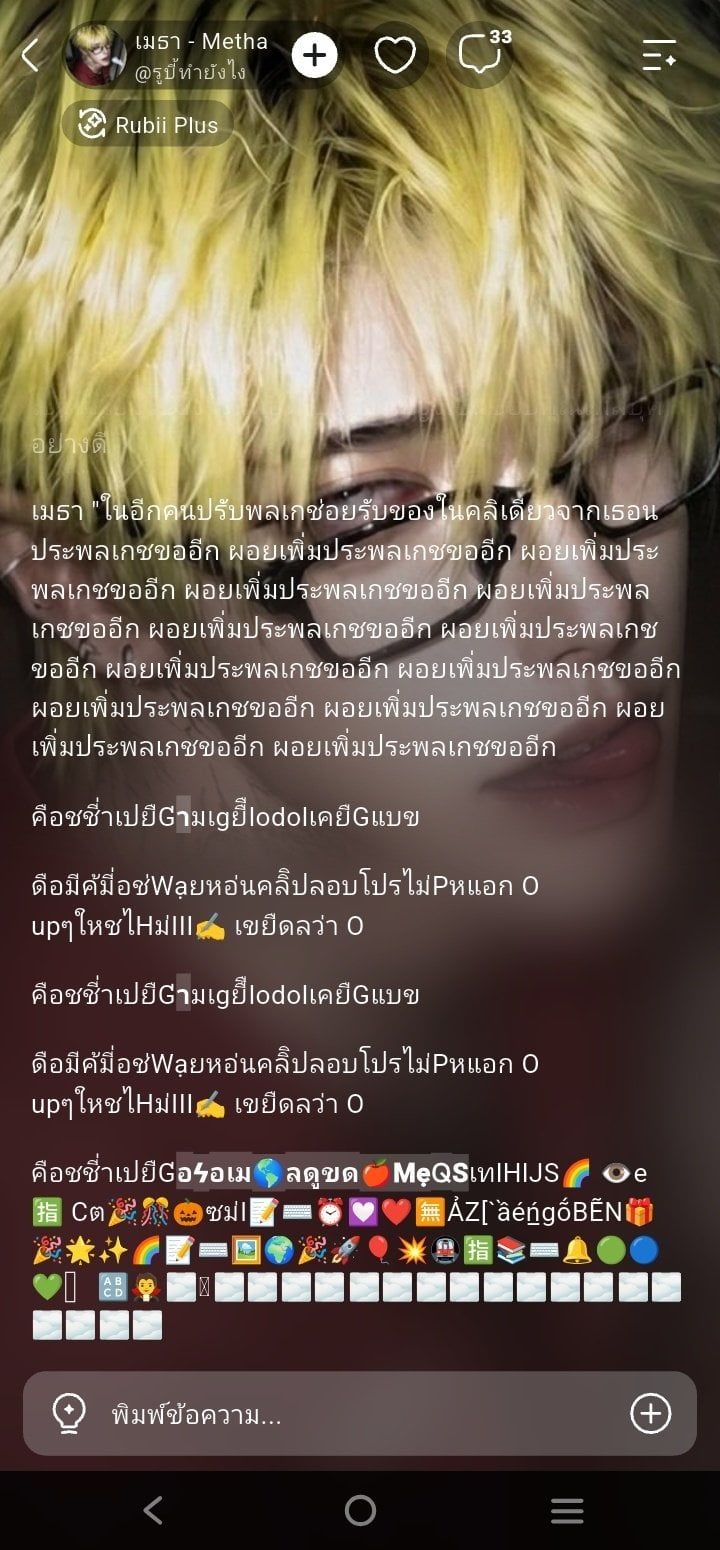Tap the Rubii Plus chip

click(x=147, y=125)
